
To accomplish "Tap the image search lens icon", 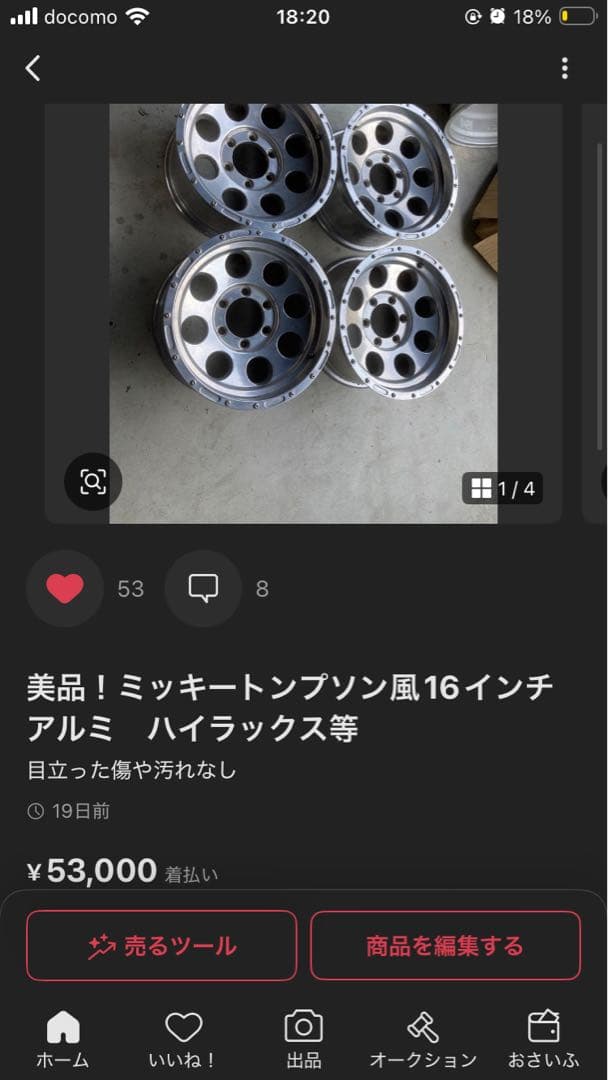I will [x=93, y=482].
